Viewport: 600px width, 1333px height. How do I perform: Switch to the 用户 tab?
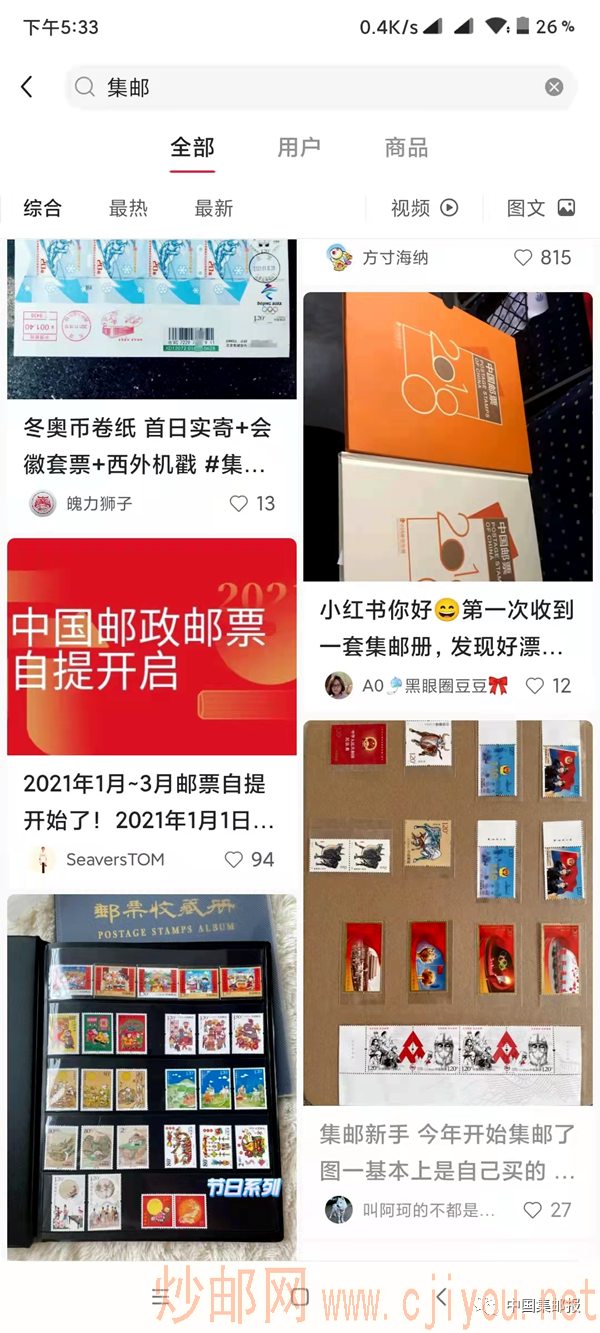click(298, 148)
